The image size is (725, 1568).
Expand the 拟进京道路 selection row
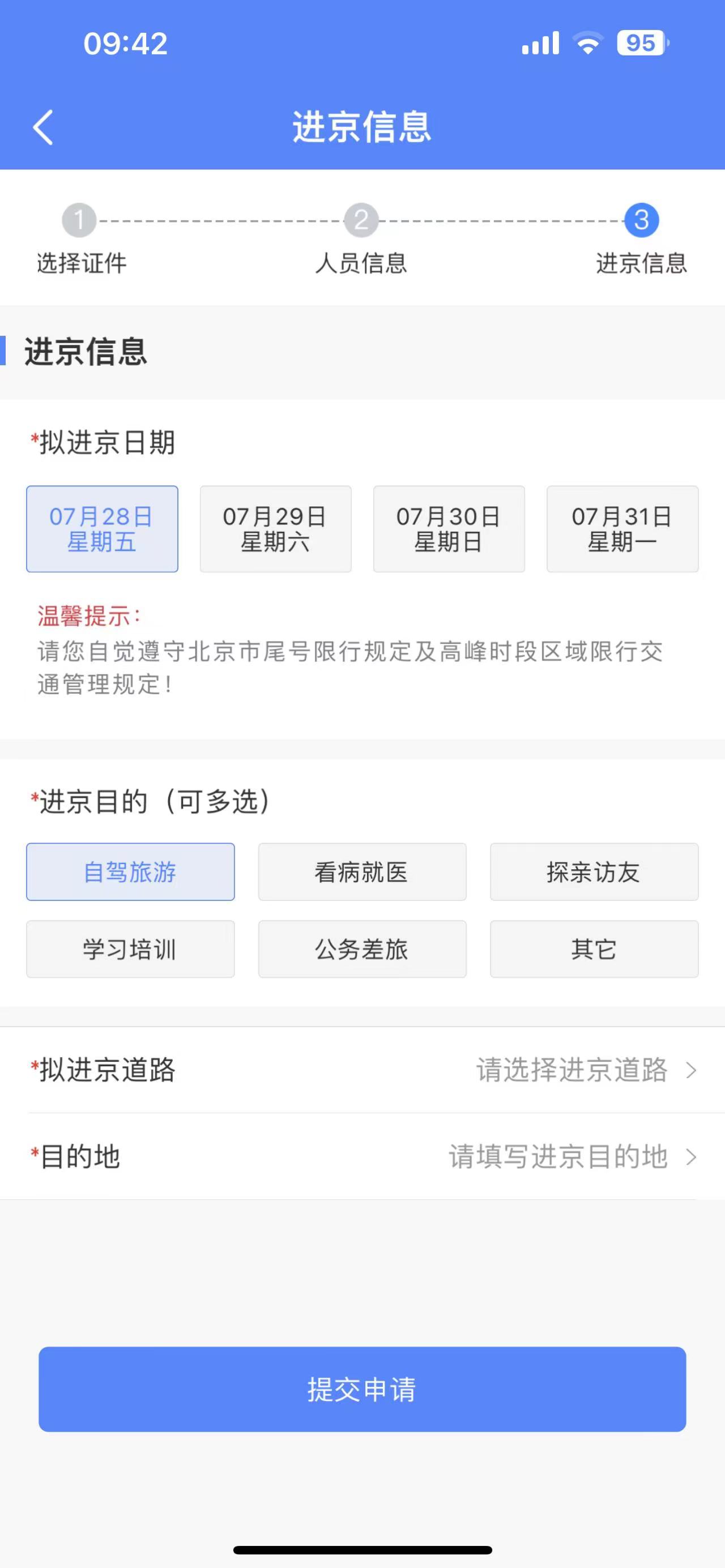pyautogui.click(x=362, y=1070)
